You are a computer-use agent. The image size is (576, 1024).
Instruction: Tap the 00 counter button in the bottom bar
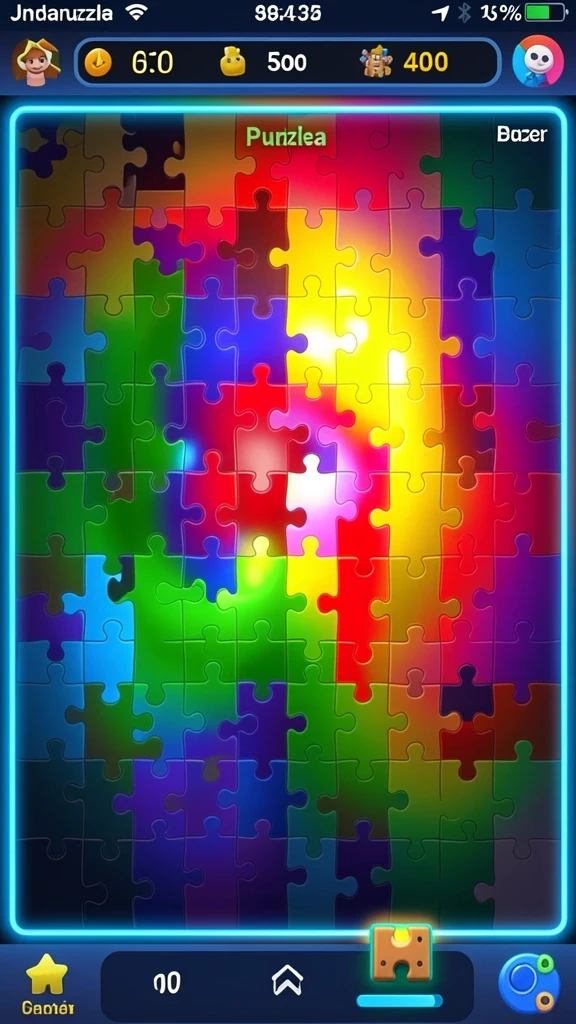point(167,982)
